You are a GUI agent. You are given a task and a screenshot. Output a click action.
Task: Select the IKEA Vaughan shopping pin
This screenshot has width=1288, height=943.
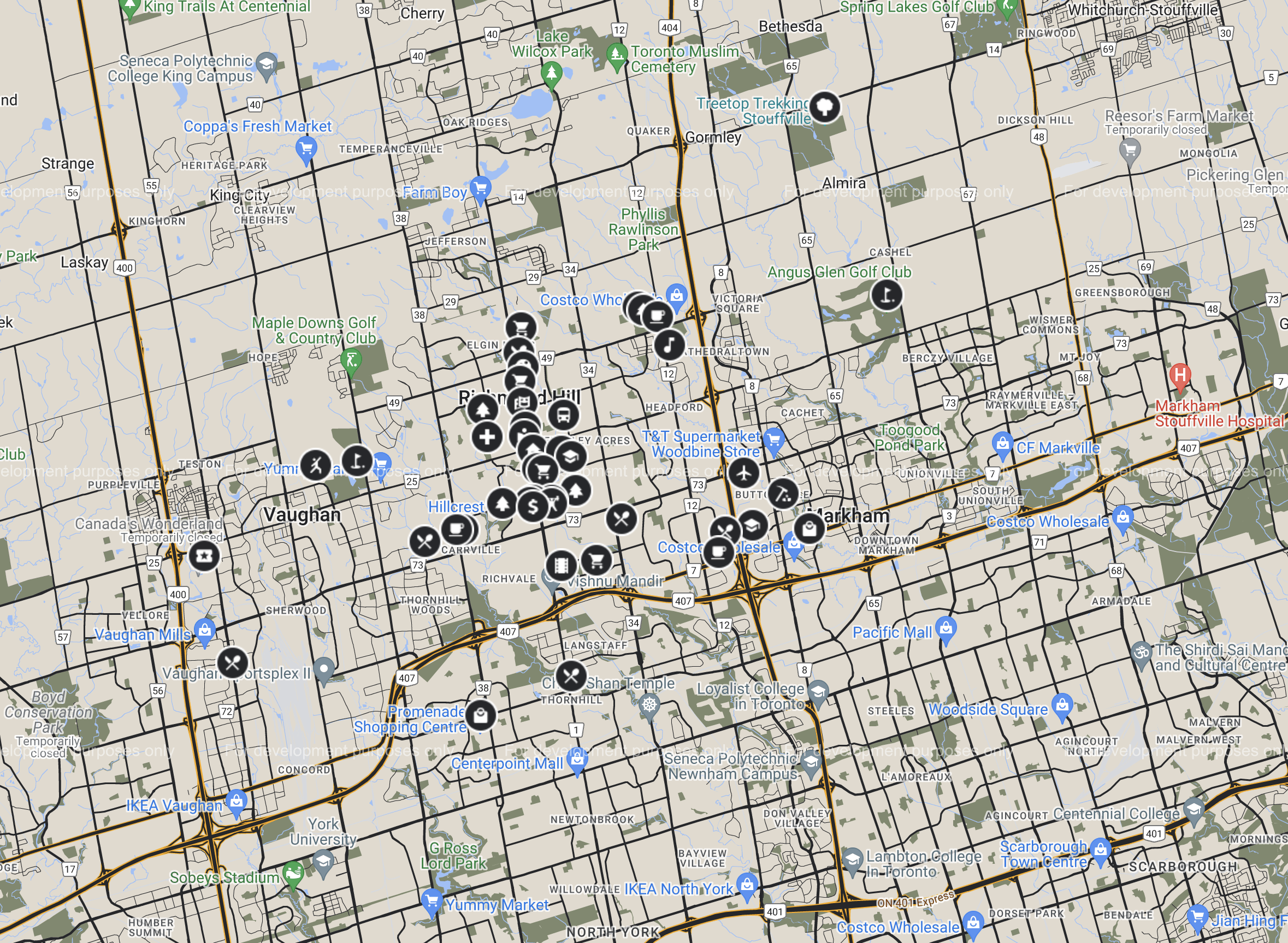(x=236, y=802)
